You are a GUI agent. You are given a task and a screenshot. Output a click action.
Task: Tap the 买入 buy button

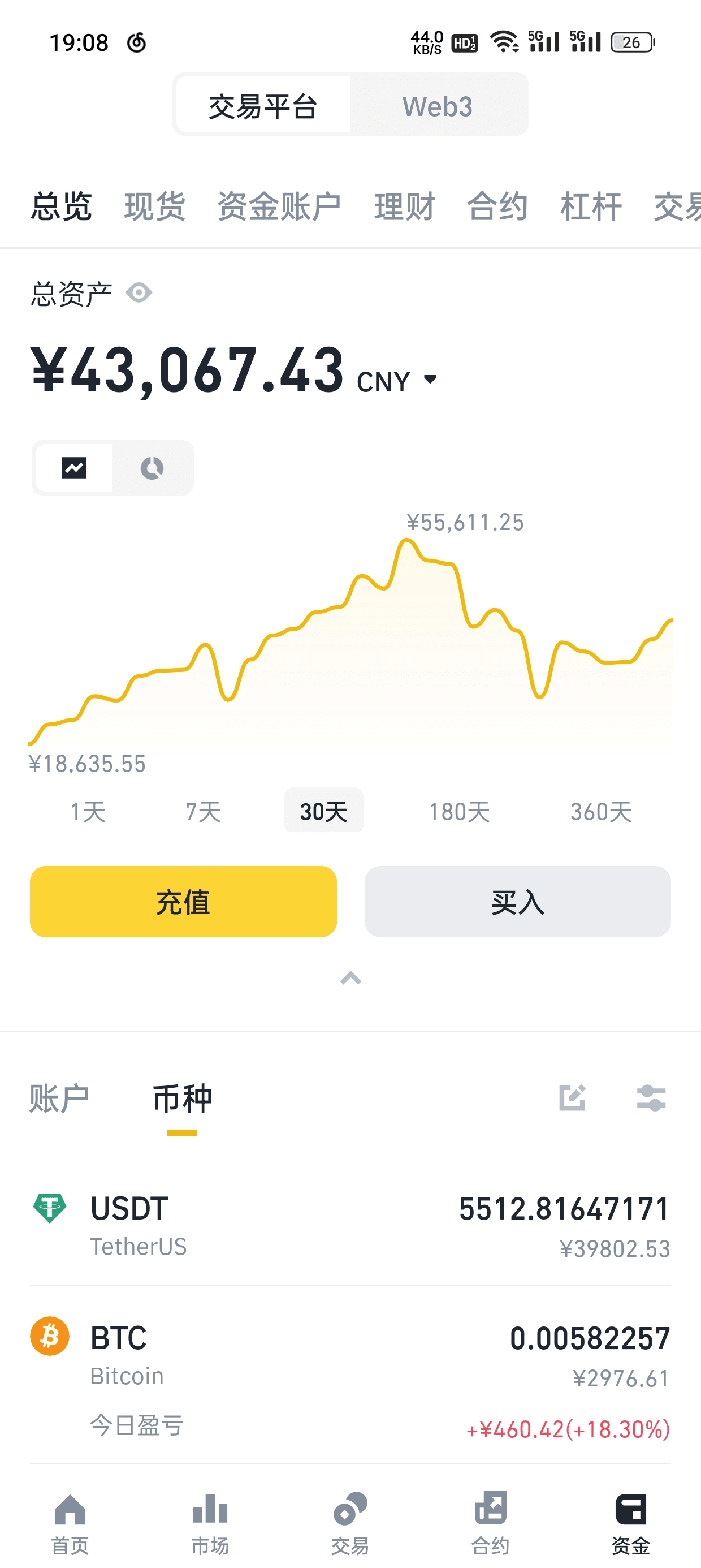coord(517,902)
